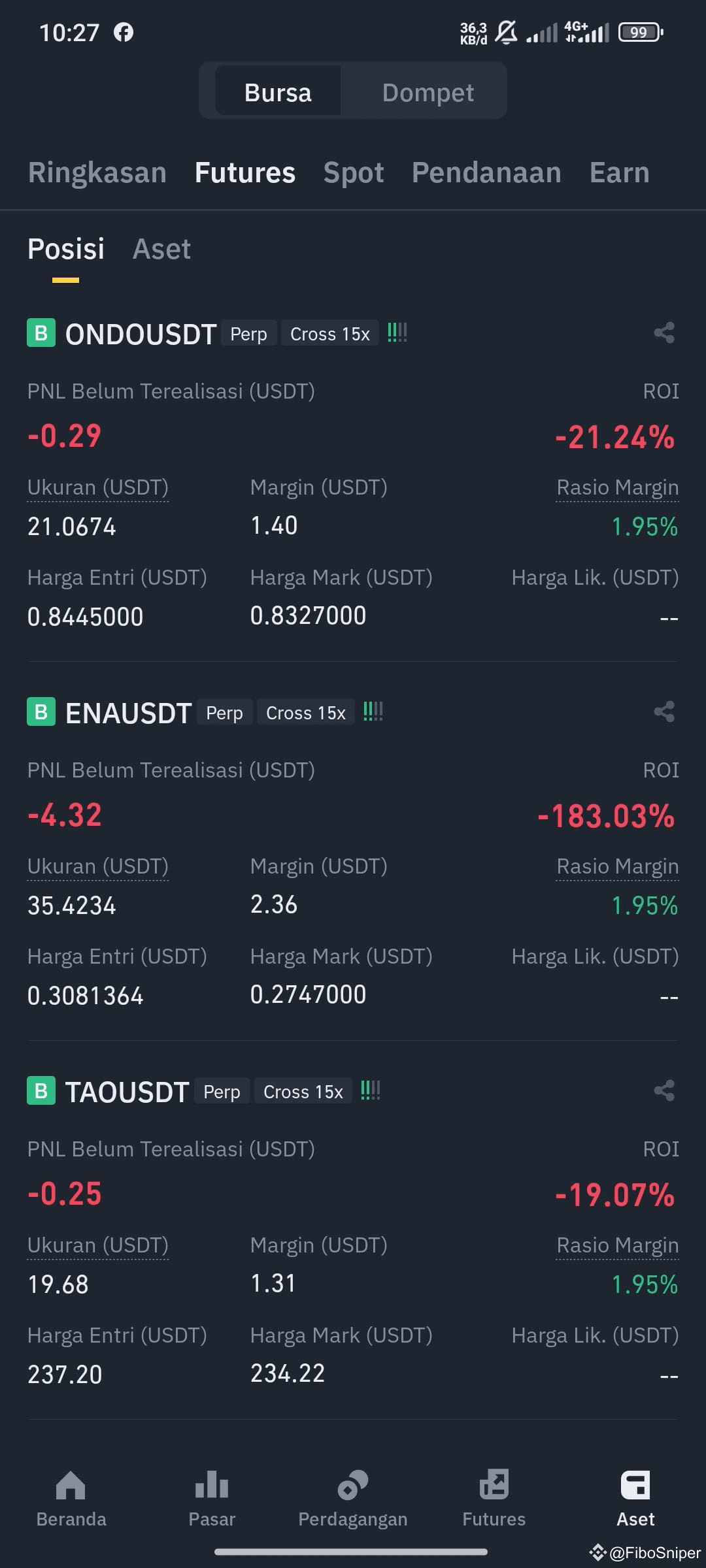Tap the Perp label on TAOUSDT
Viewport: 706px width, 1568px height.
222,1090
